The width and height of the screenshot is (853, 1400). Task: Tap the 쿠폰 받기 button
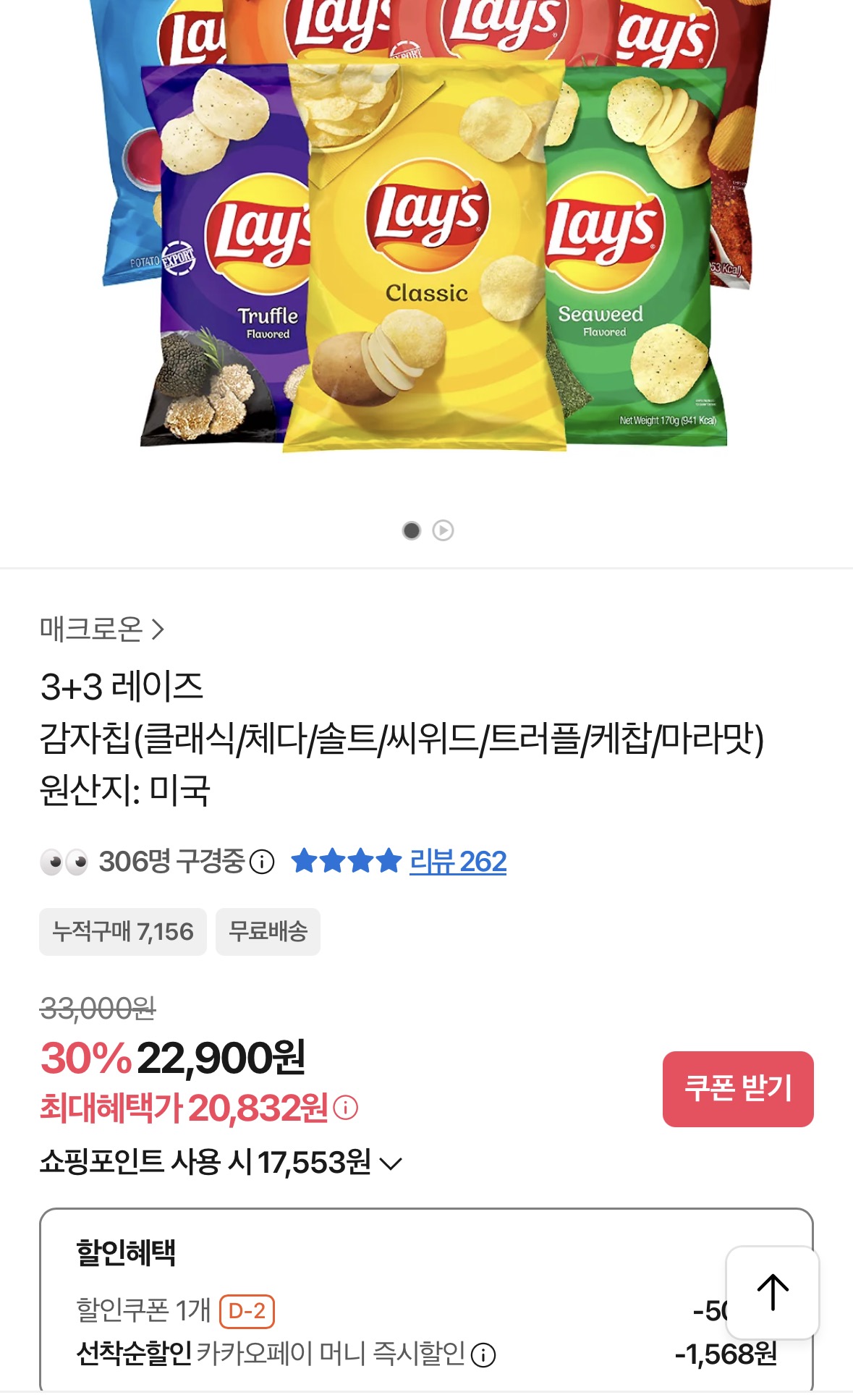[x=737, y=1088]
